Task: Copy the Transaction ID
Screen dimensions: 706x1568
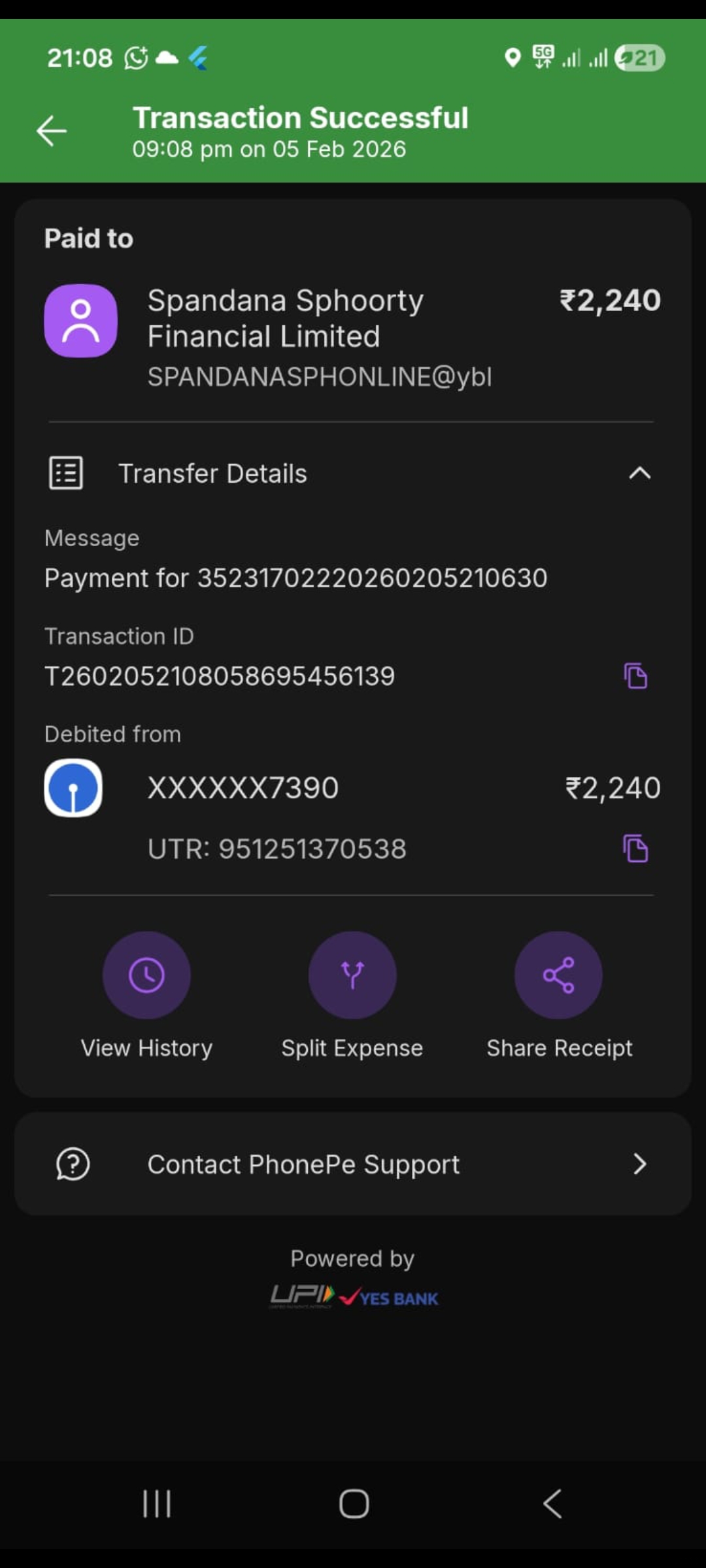Action: click(x=635, y=676)
